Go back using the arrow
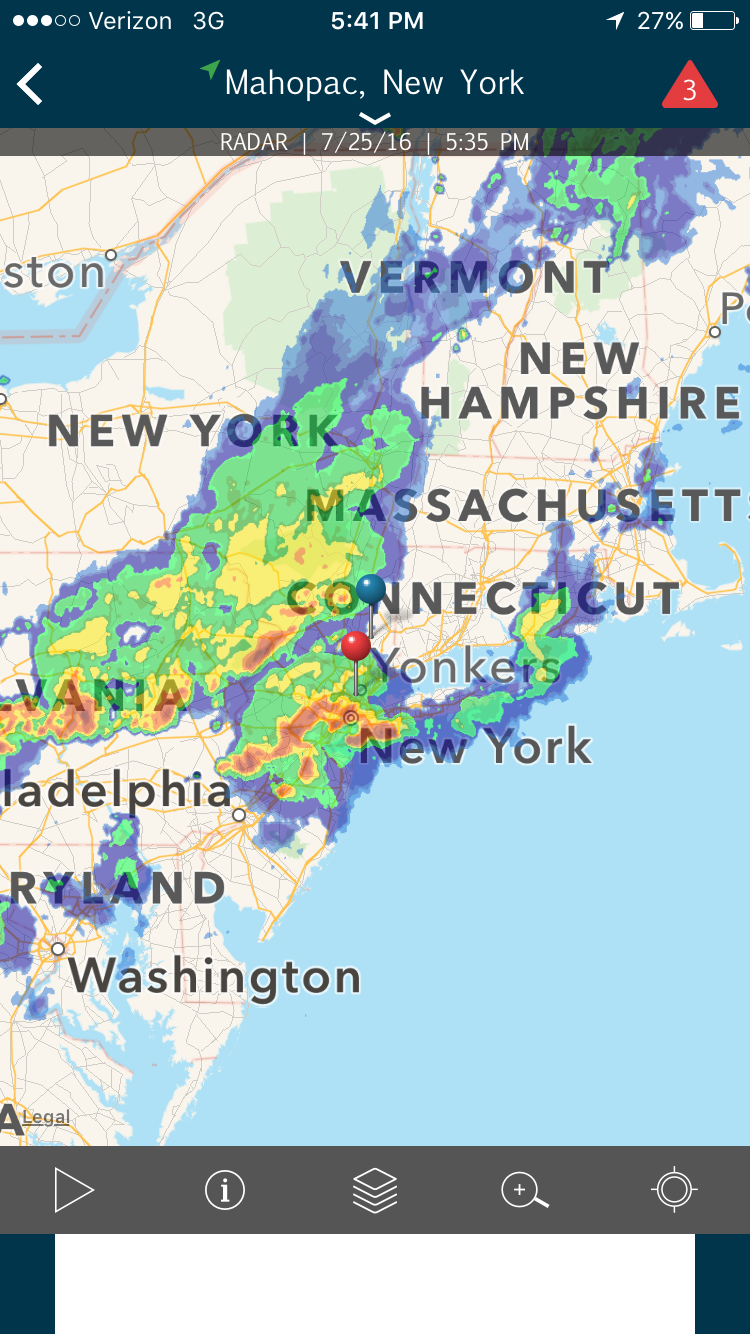750x1334 pixels. 30,84
